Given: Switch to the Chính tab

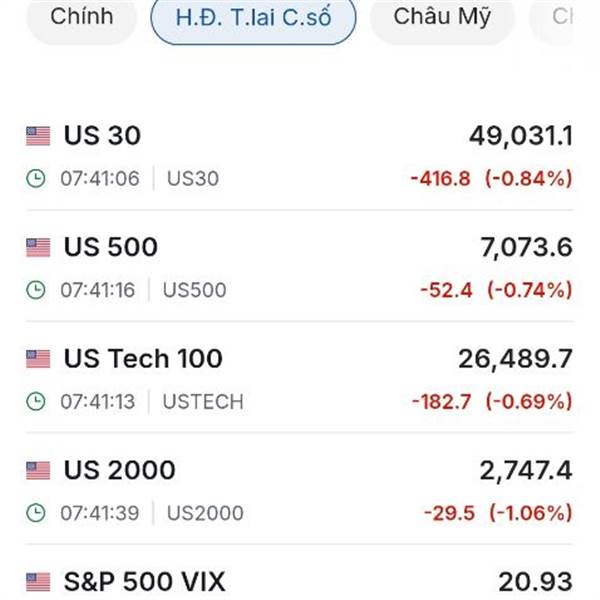Looking at the screenshot, I should pos(81,18).
